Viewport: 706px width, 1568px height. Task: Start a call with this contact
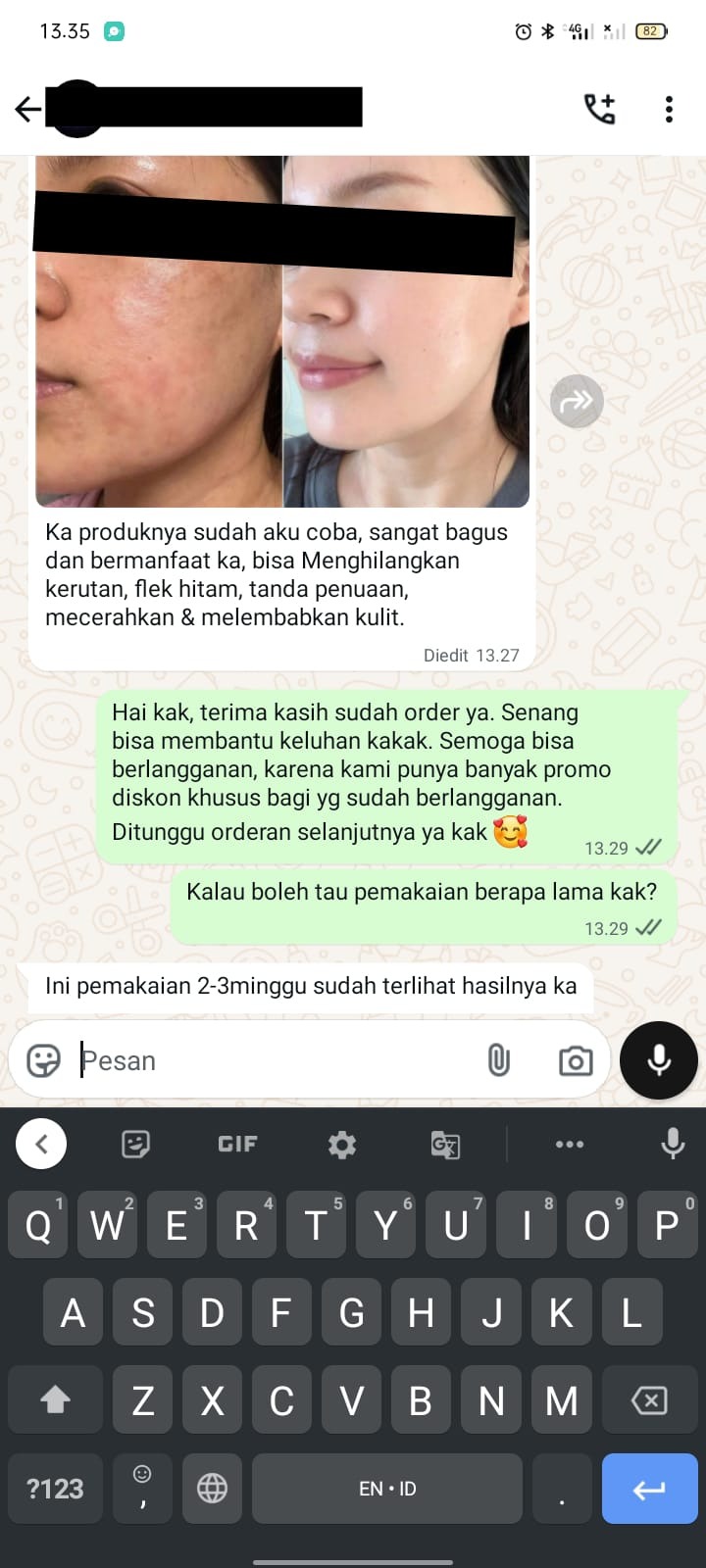click(x=599, y=109)
